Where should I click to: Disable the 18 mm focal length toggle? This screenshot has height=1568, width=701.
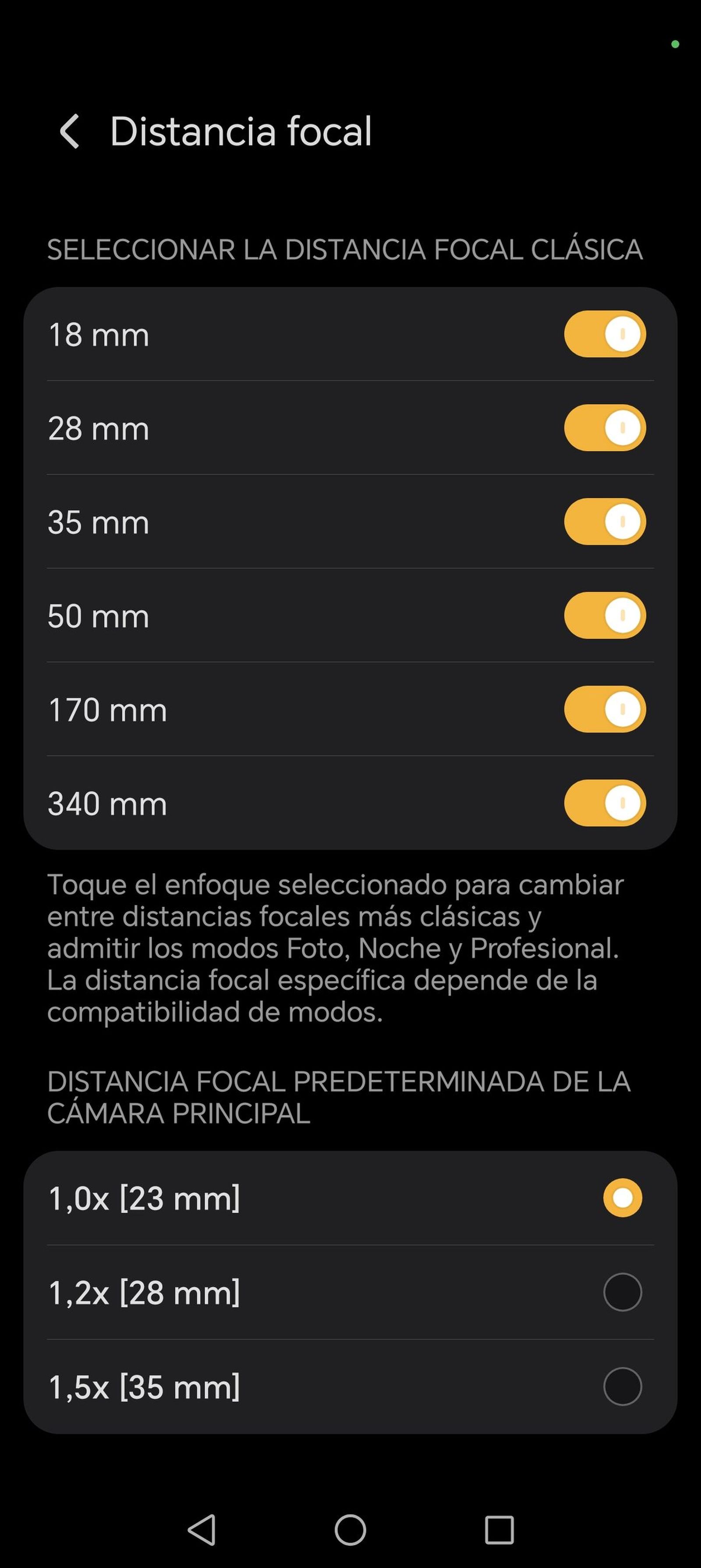tap(604, 334)
